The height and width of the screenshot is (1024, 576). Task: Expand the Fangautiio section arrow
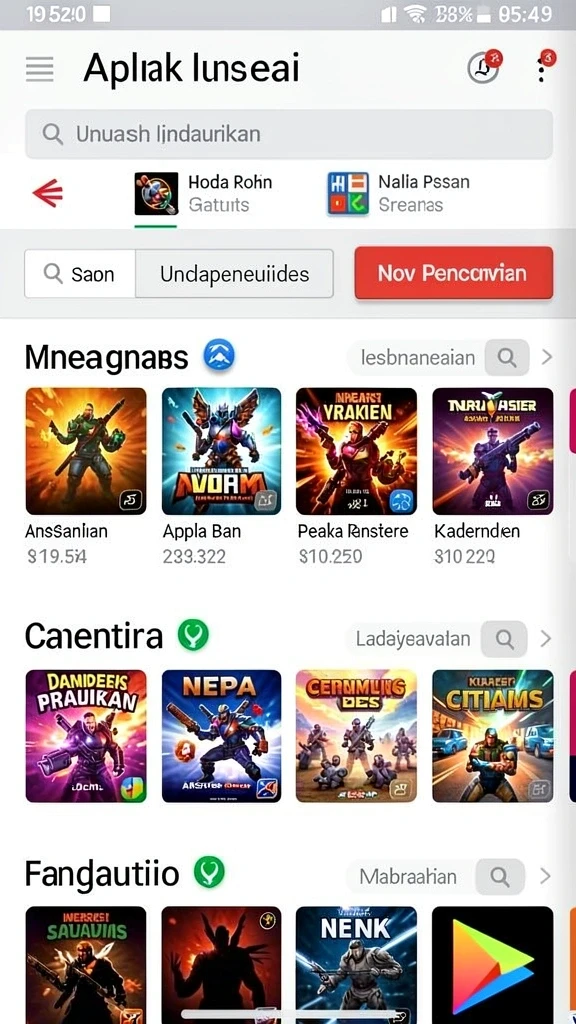(x=546, y=876)
